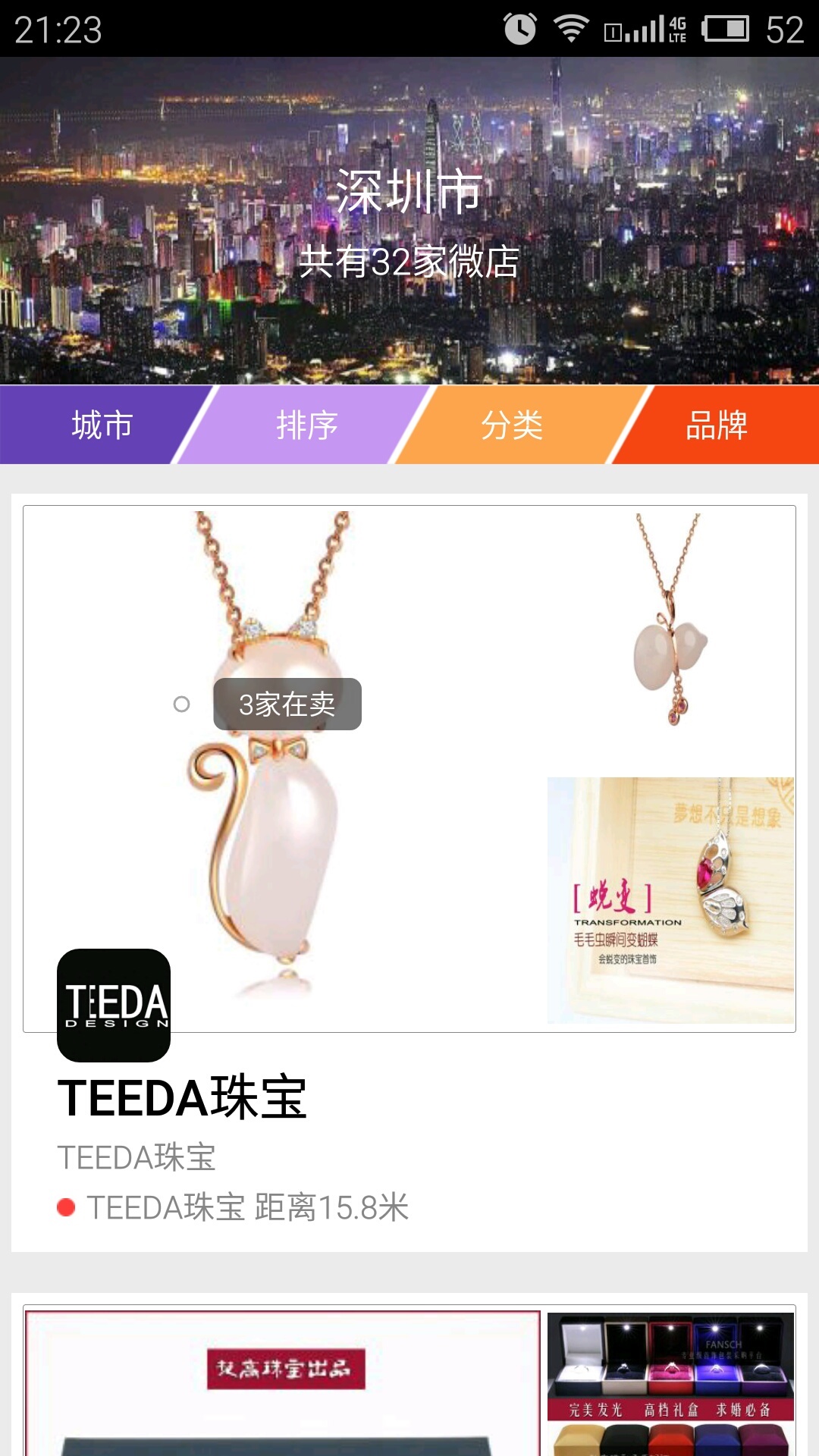Open the 分类 category filter
819x1456 pixels.
(512, 425)
